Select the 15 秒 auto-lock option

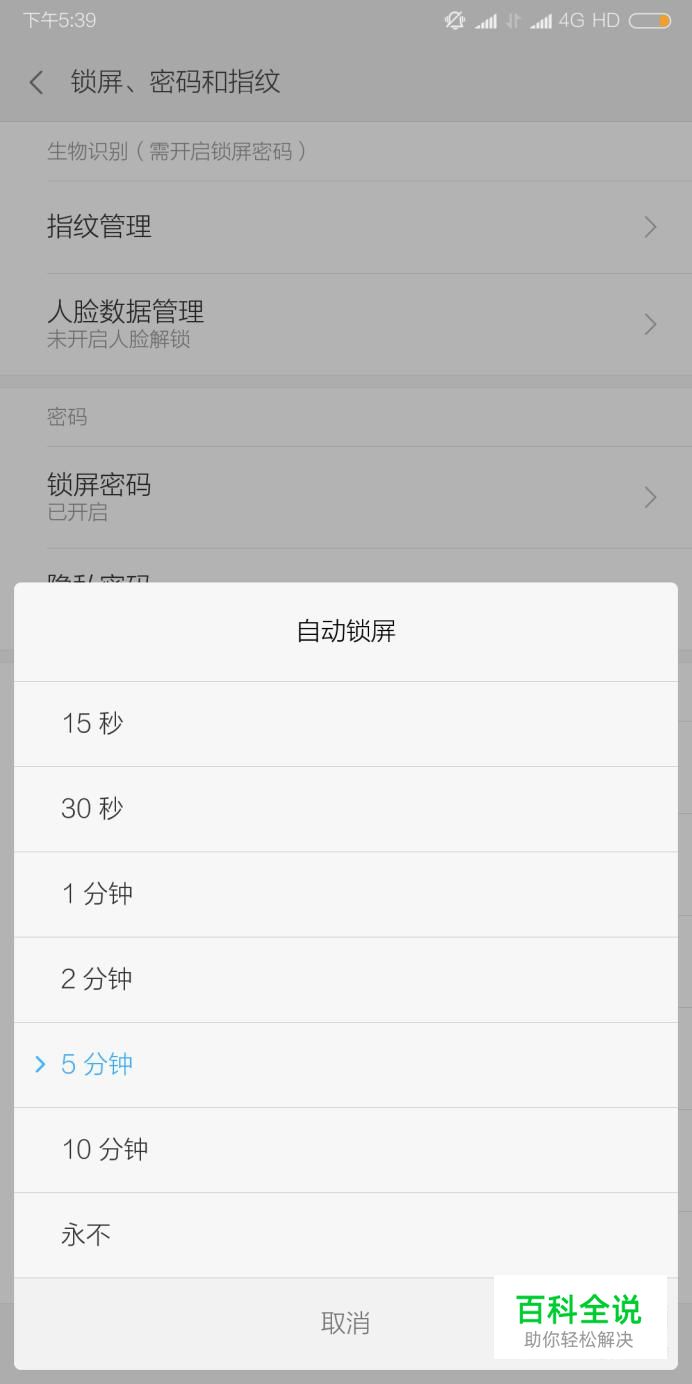(x=345, y=724)
